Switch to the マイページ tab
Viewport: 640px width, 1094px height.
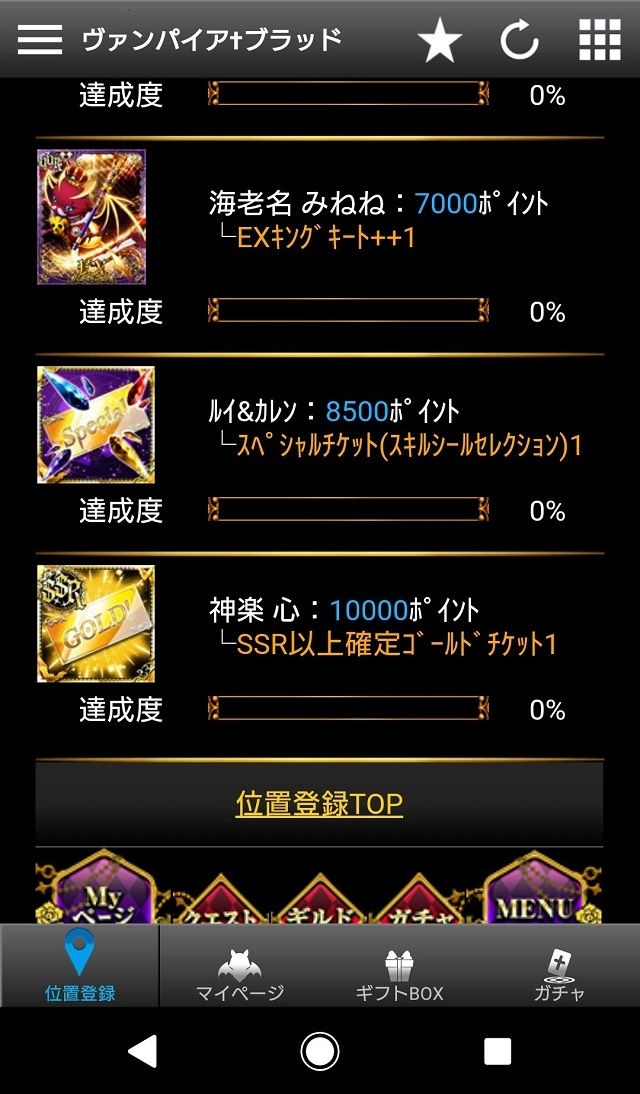(x=240, y=973)
